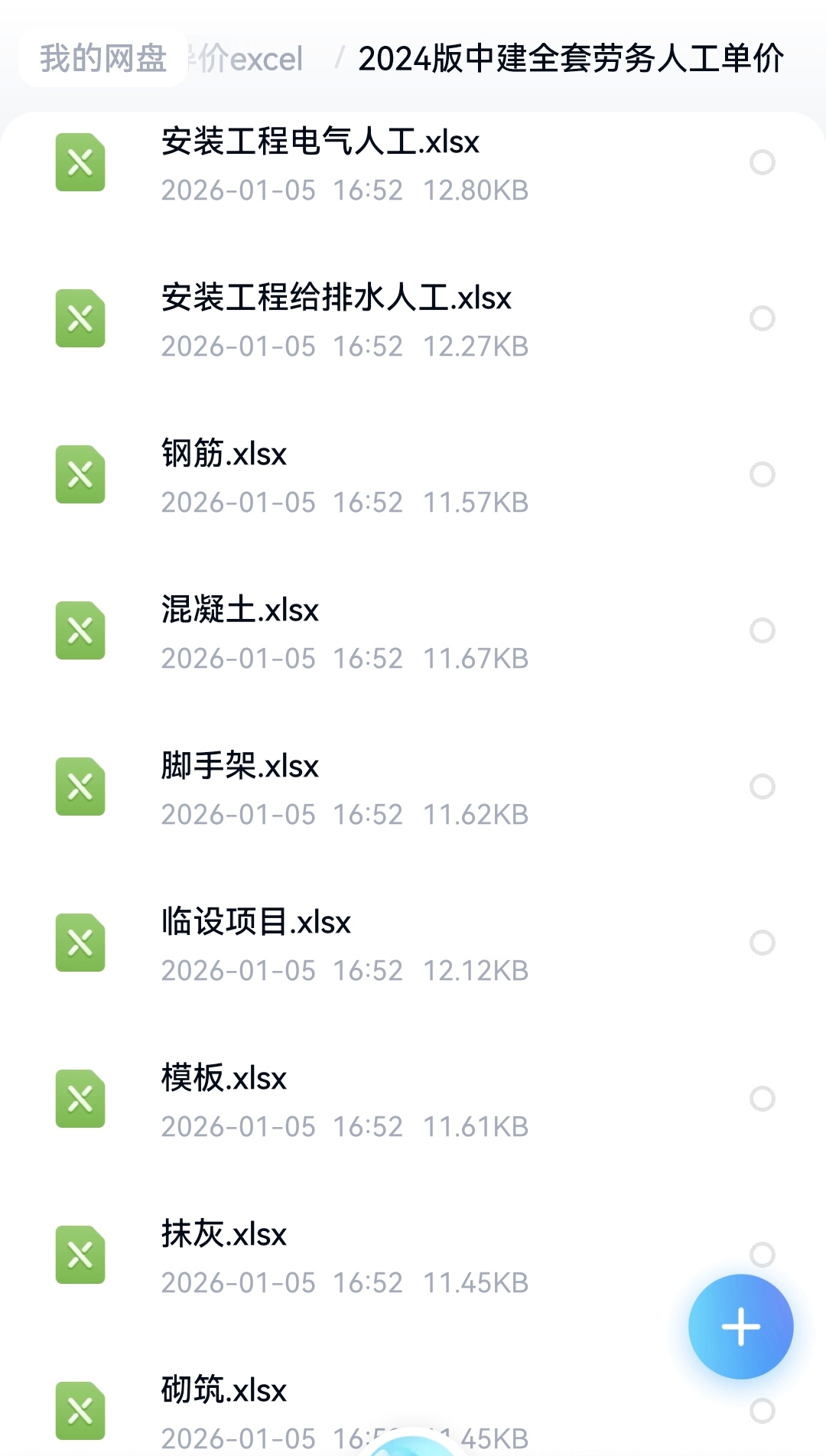This screenshot has height=1456, width=826.
Task: Select the 脚手架.xlsx checkbox
Action: [763, 787]
